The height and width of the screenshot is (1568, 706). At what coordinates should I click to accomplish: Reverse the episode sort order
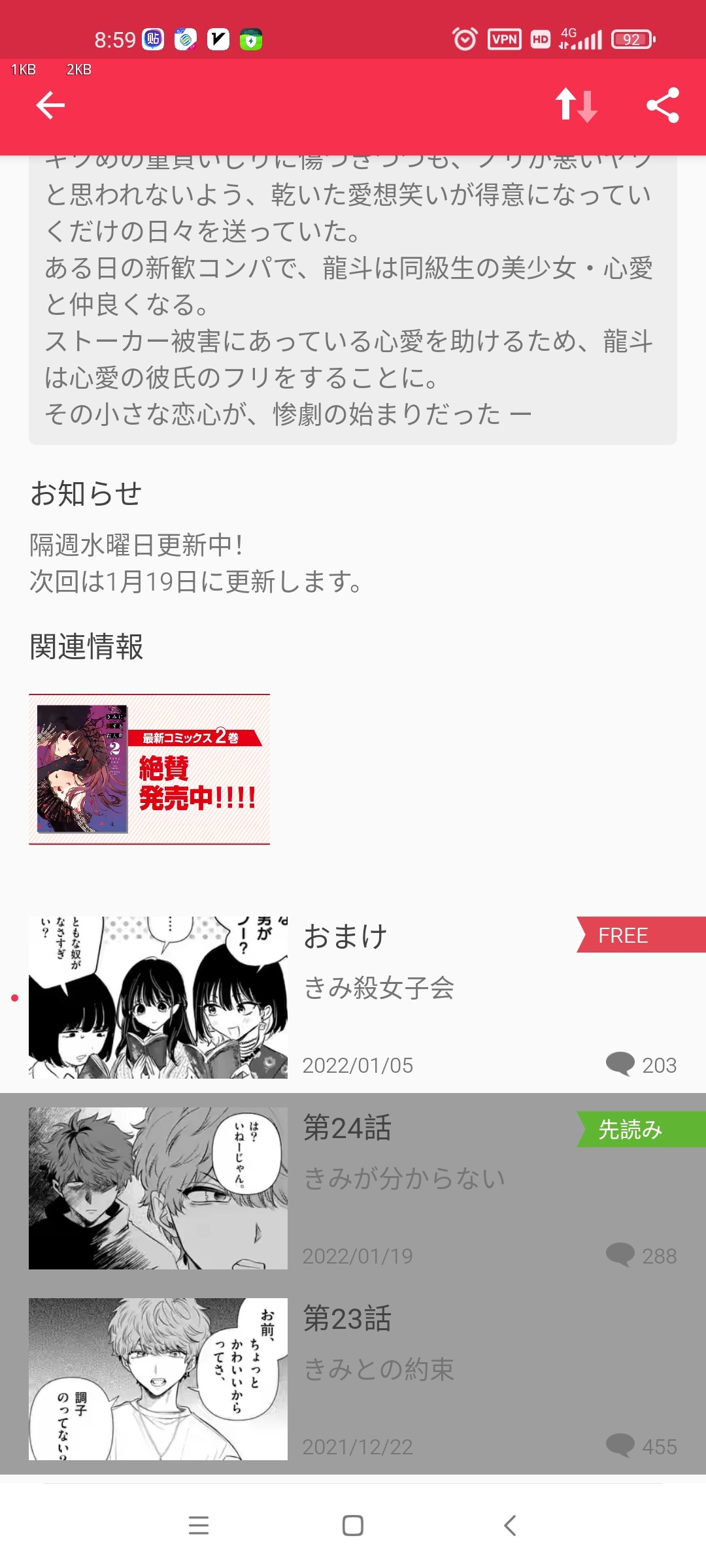pyautogui.click(x=576, y=105)
